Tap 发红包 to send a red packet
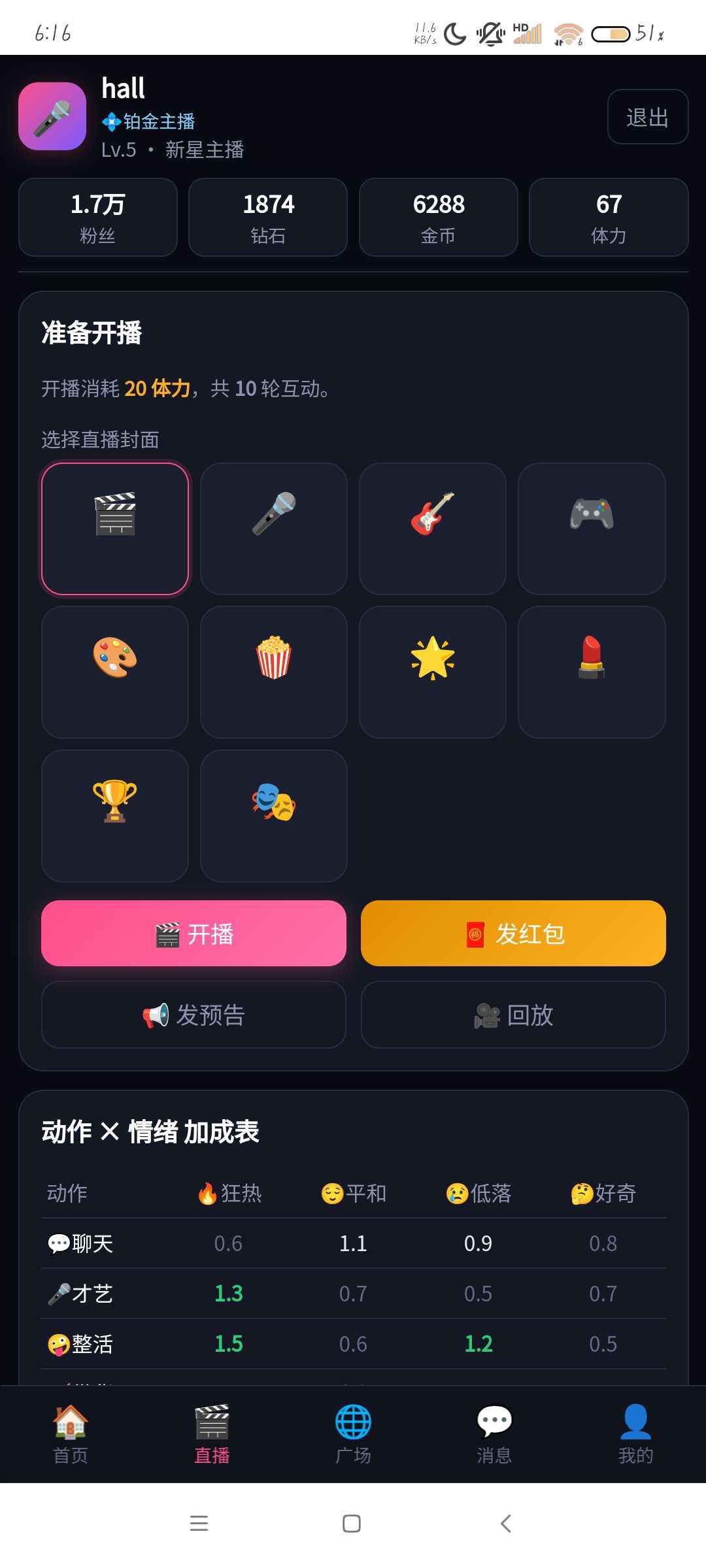Viewport: 706px width, 1568px height. coord(513,934)
